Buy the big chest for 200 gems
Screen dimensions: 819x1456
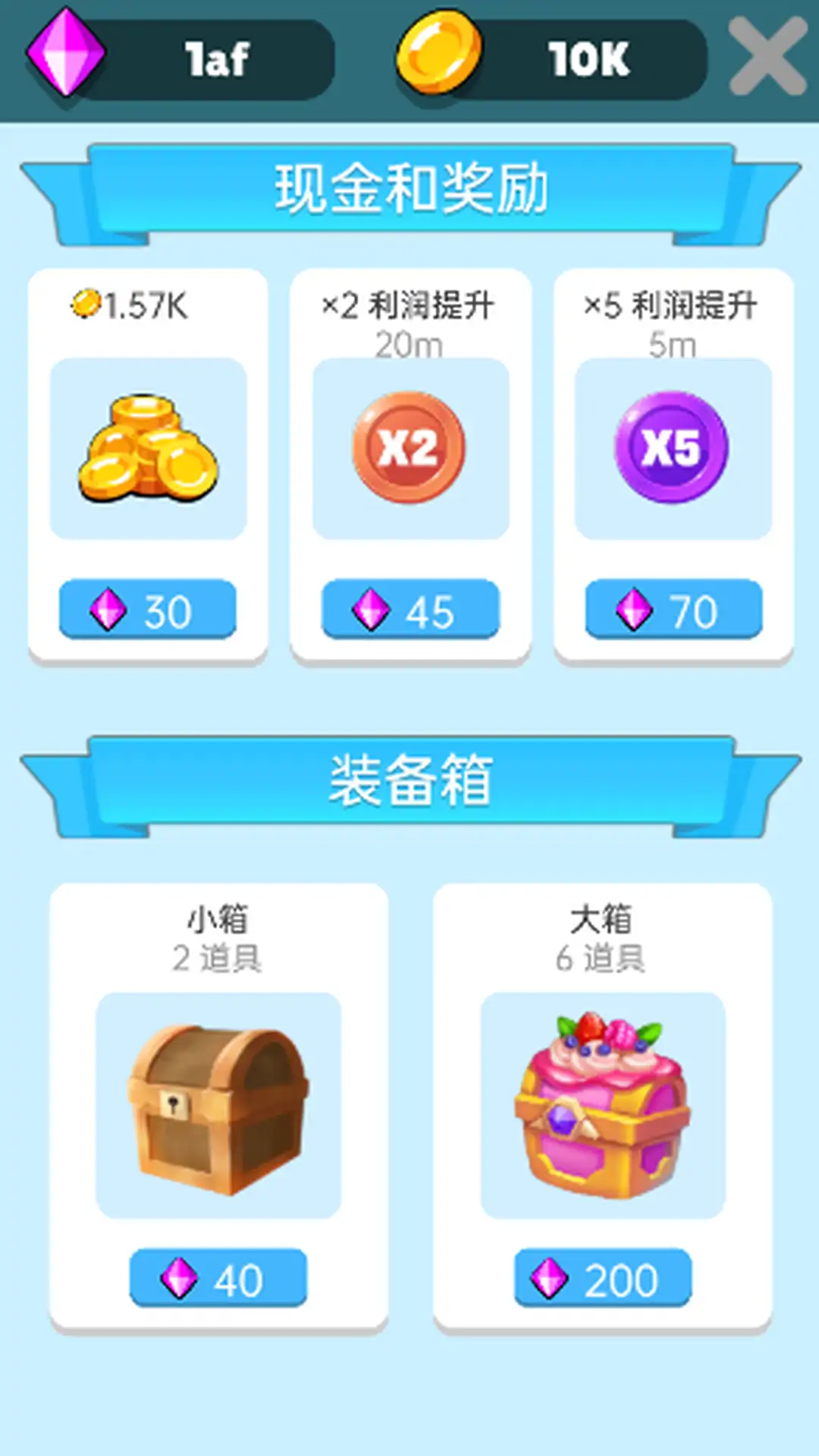tap(603, 1279)
